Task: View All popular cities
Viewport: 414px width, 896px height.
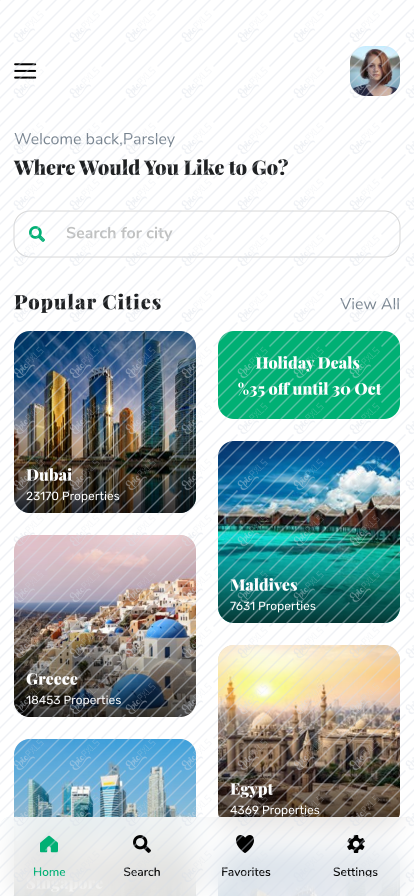Action: pyautogui.click(x=369, y=304)
